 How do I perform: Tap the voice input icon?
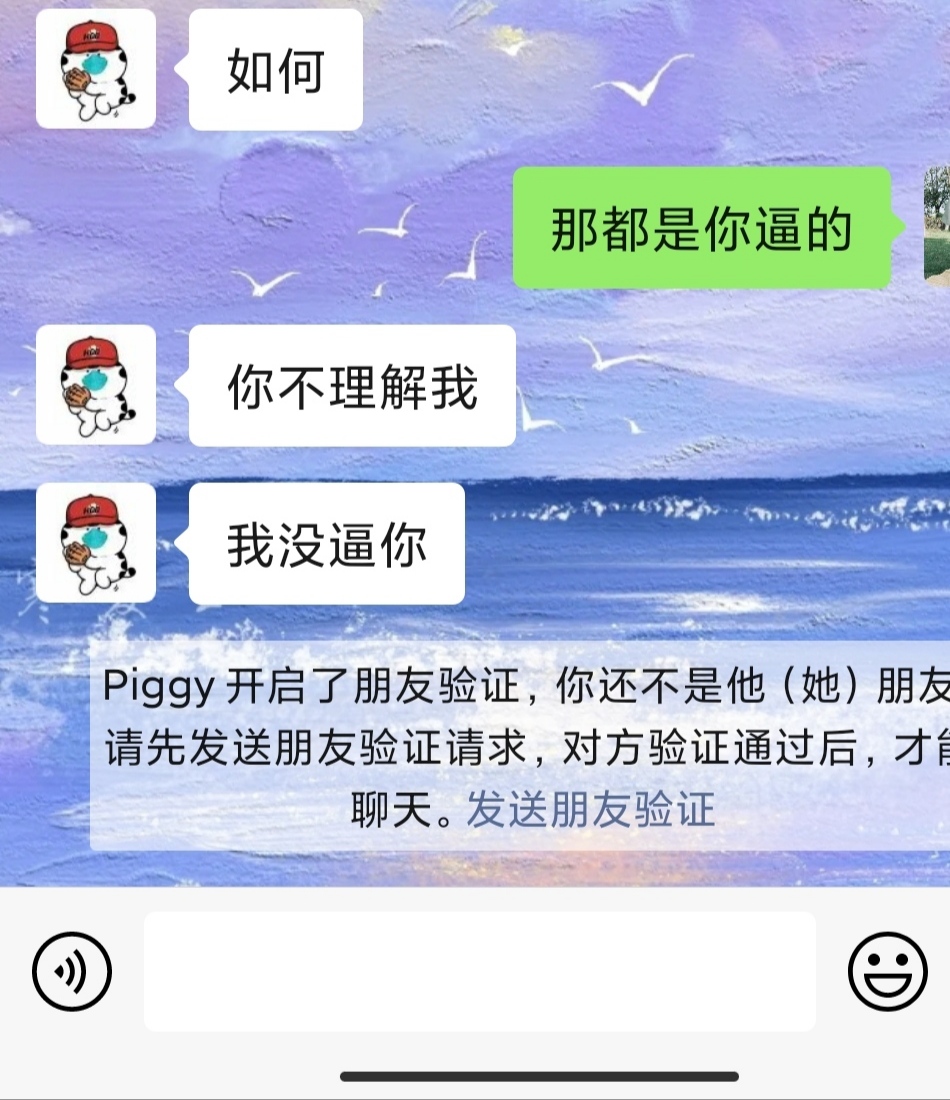pyautogui.click(x=72, y=971)
